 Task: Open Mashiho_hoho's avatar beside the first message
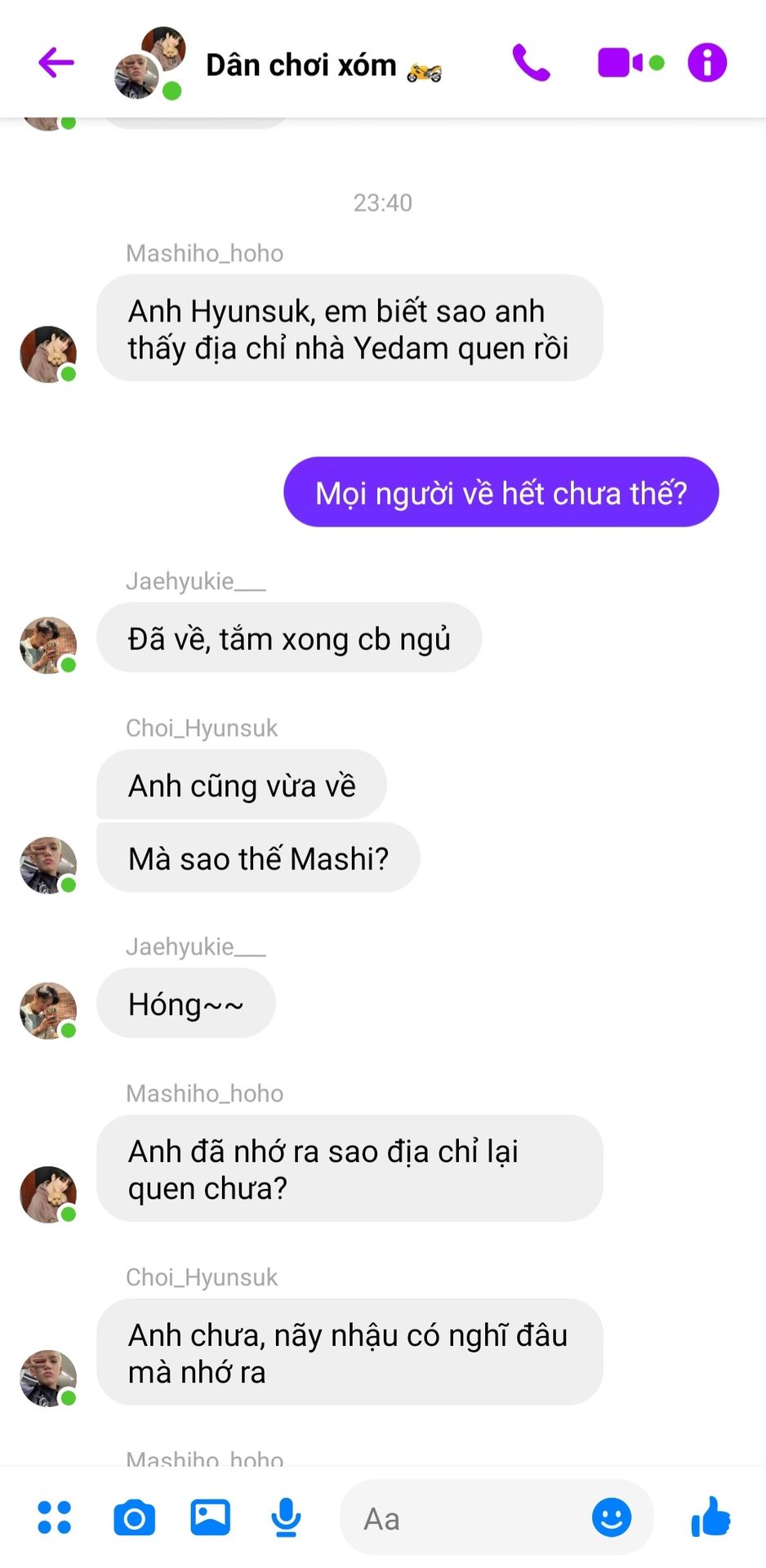tap(48, 354)
